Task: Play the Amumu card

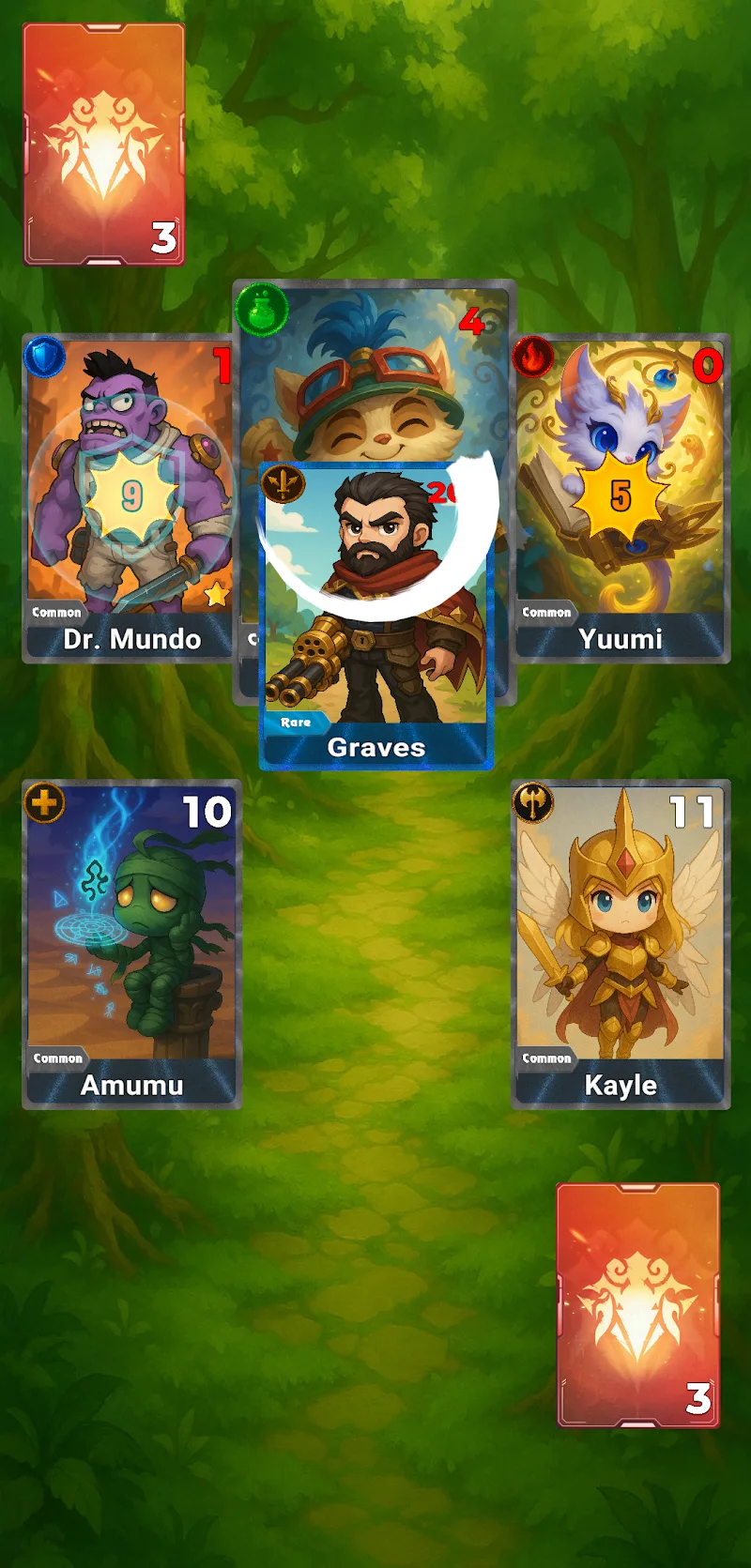Action: click(x=131, y=944)
